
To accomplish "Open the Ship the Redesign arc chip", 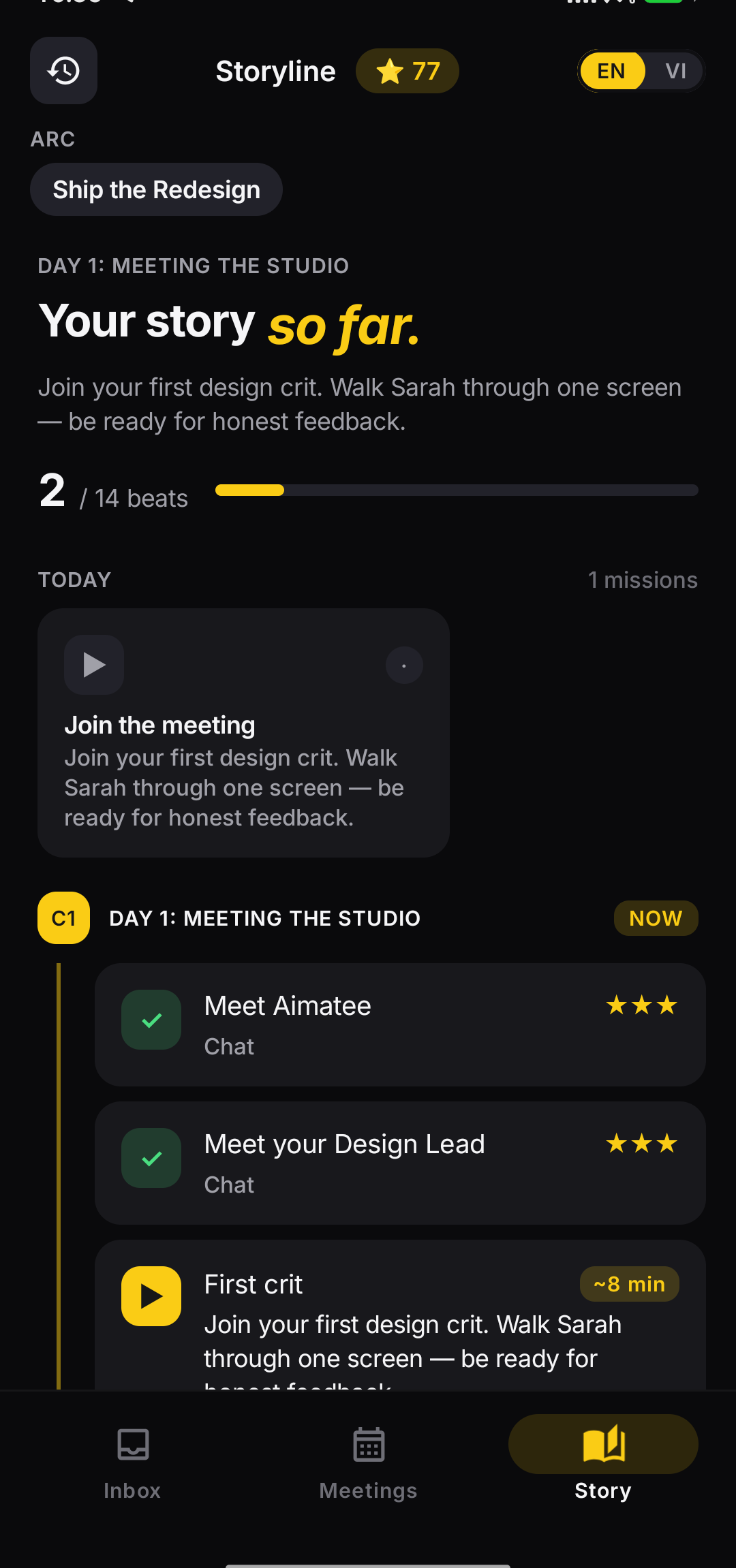I will [x=156, y=189].
